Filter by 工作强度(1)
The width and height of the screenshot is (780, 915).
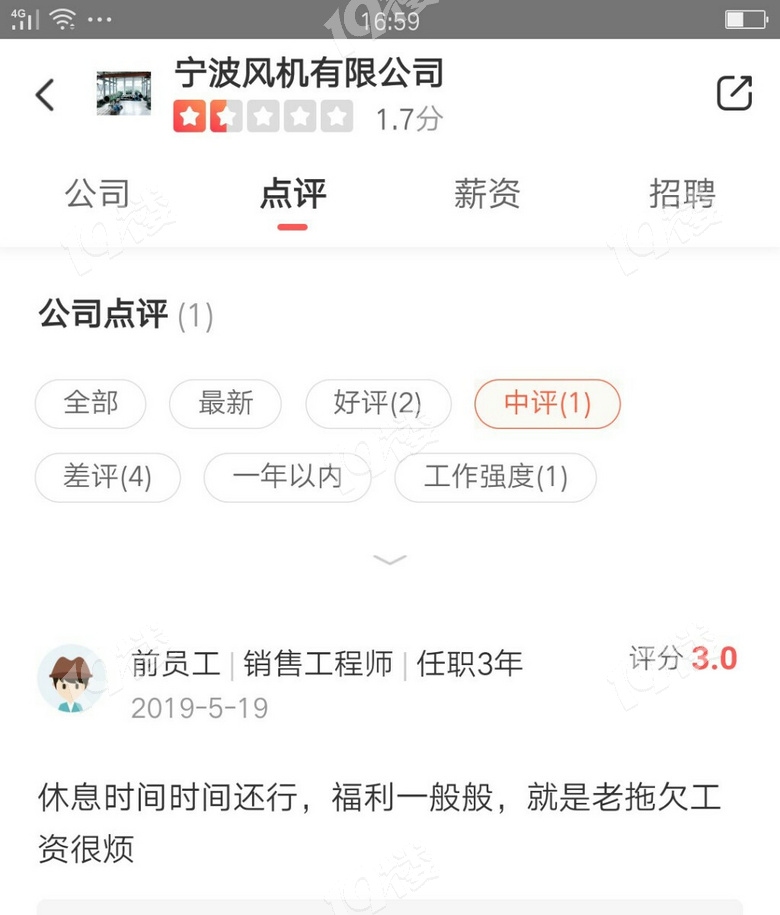(x=495, y=477)
